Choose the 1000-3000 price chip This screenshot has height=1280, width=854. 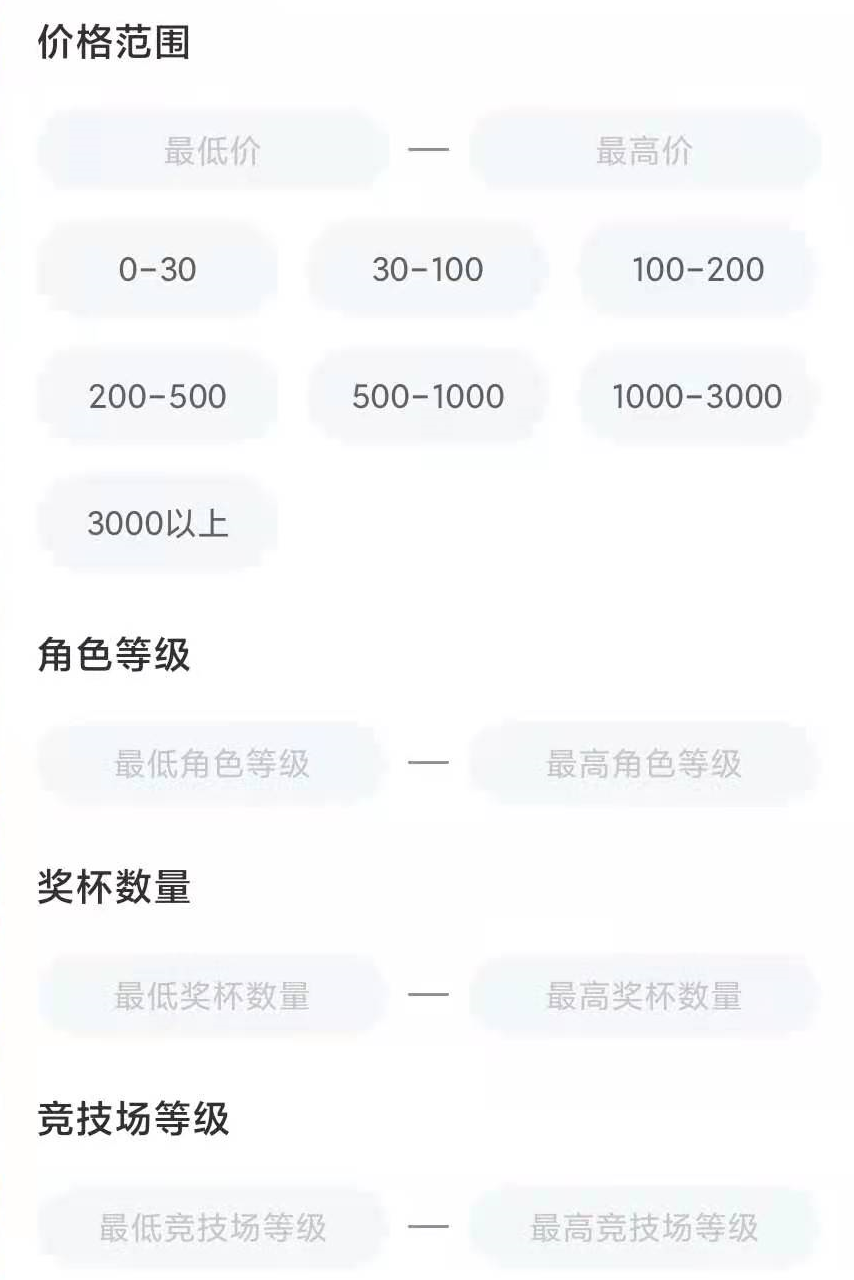pyautogui.click(x=698, y=396)
